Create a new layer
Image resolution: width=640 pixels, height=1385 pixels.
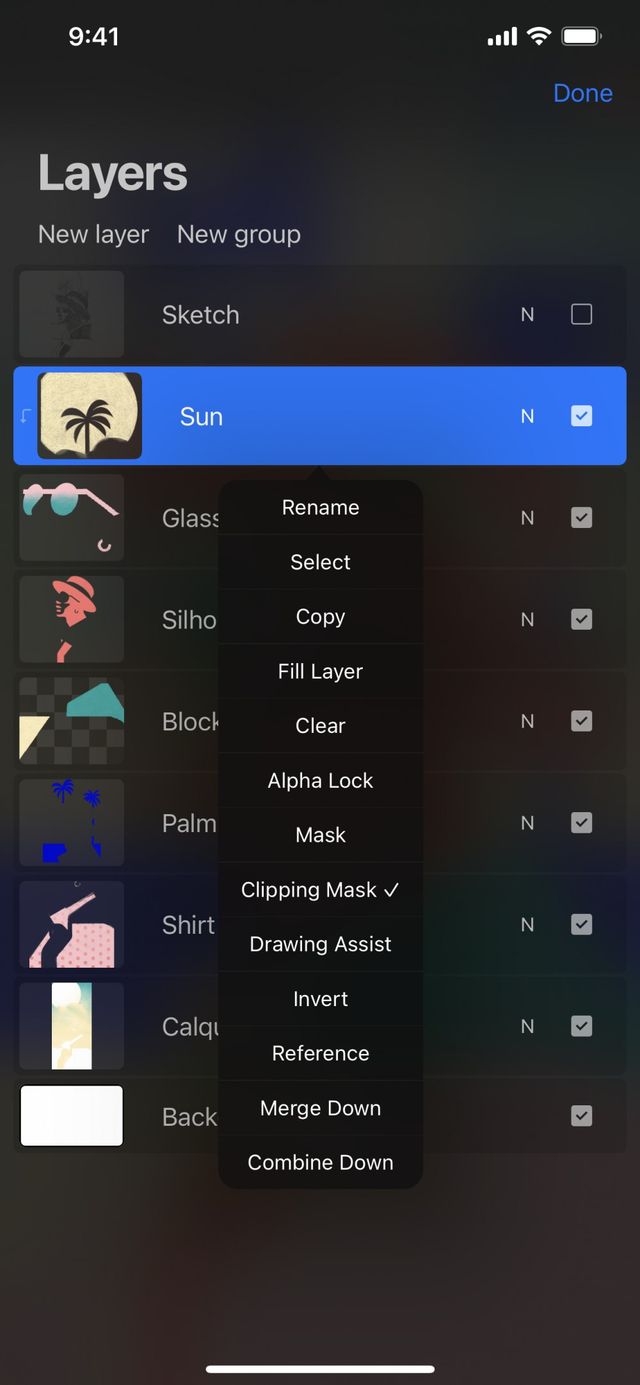point(93,234)
